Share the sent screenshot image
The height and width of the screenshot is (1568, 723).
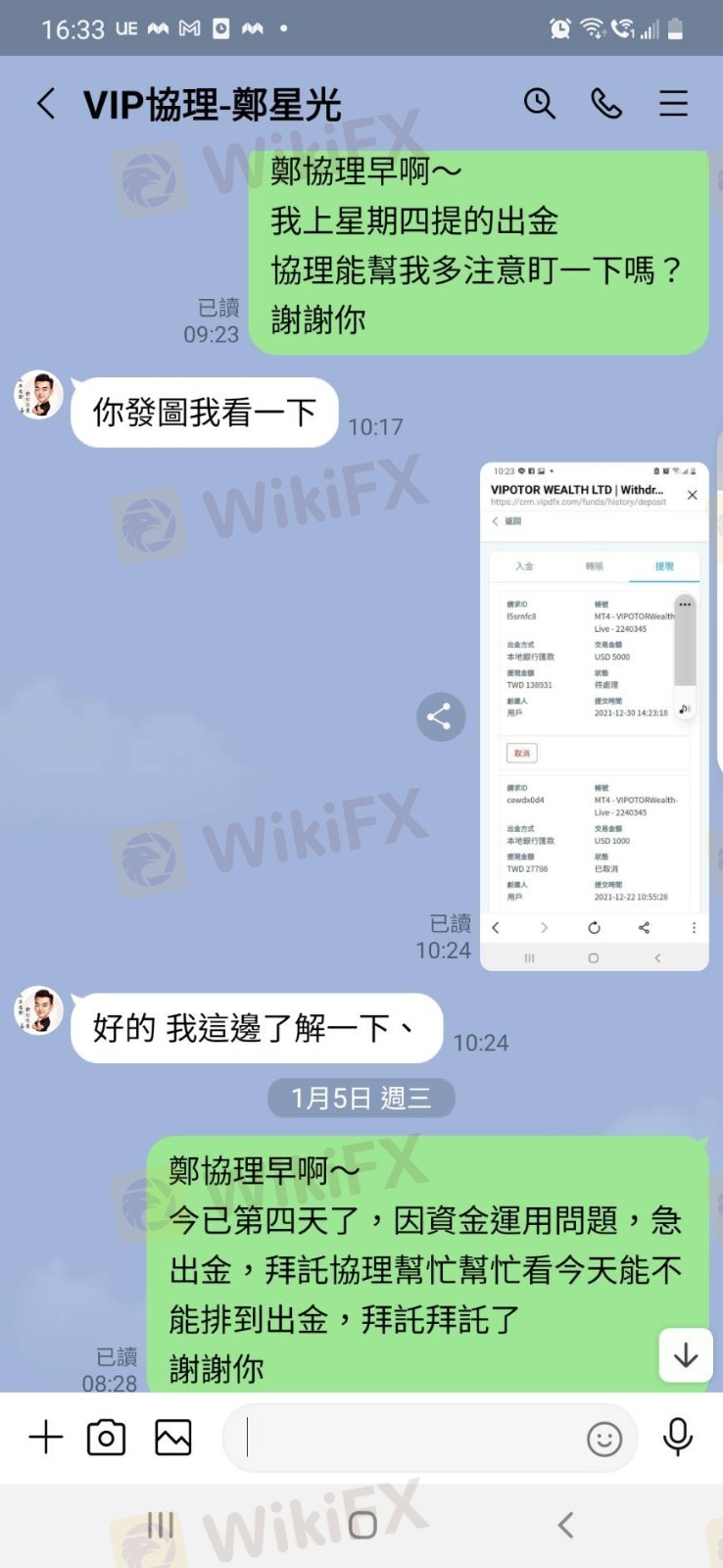(440, 716)
